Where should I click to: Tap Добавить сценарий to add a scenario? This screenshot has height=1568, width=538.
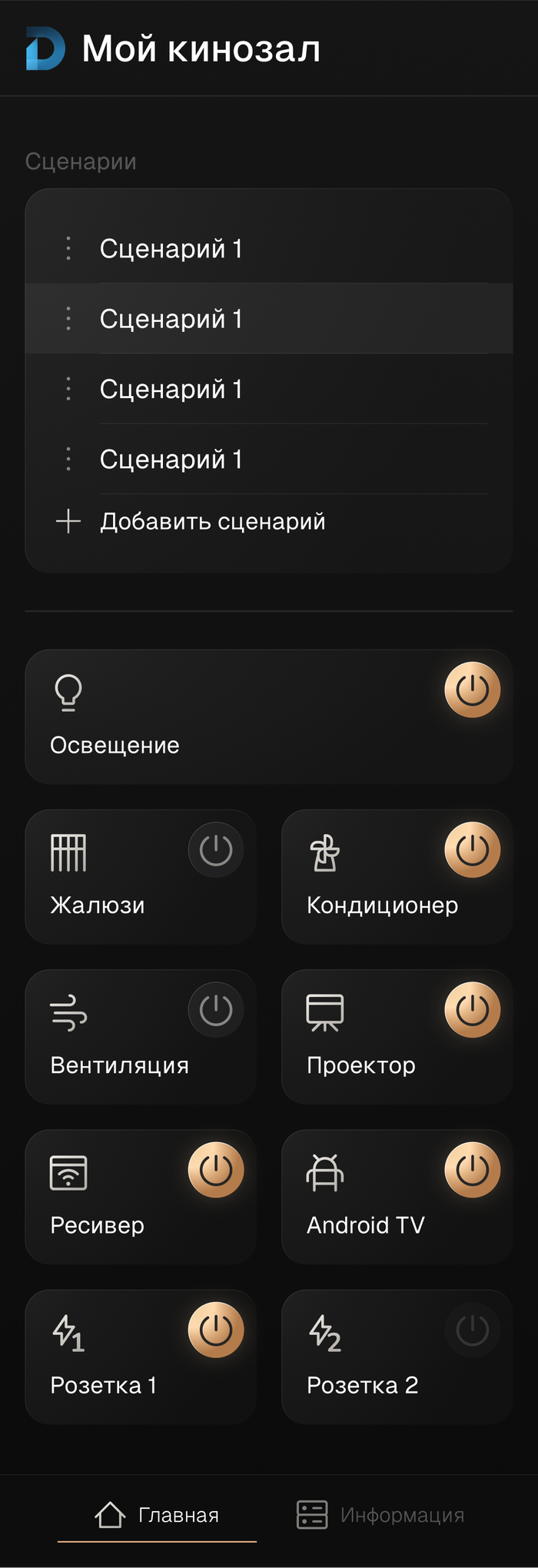pyautogui.click(x=211, y=522)
